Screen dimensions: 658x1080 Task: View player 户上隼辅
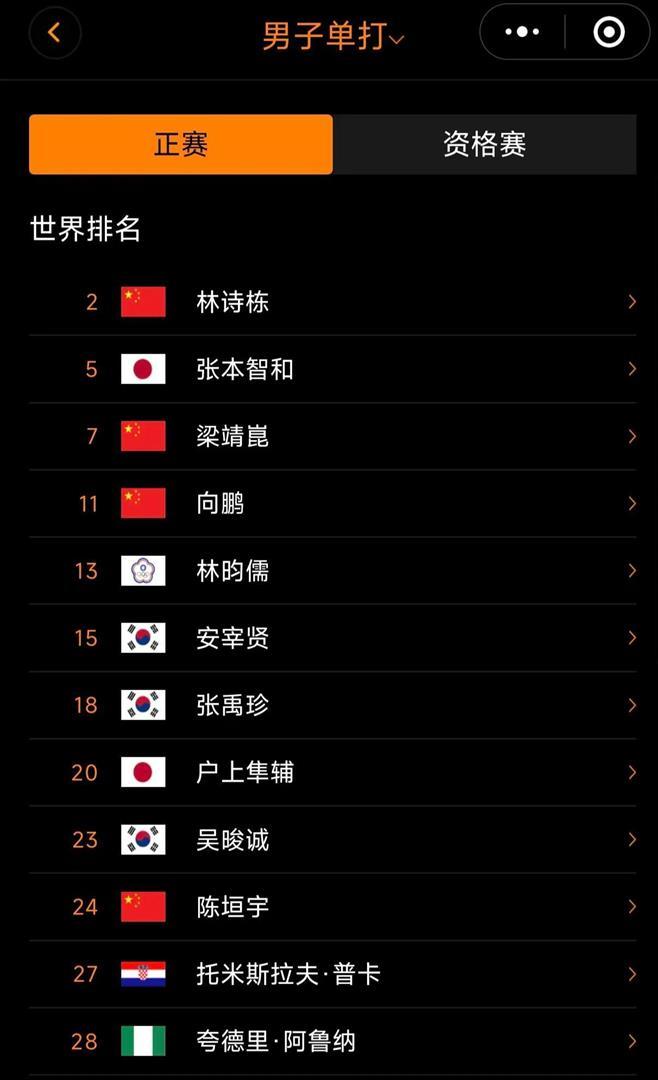click(x=332, y=772)
